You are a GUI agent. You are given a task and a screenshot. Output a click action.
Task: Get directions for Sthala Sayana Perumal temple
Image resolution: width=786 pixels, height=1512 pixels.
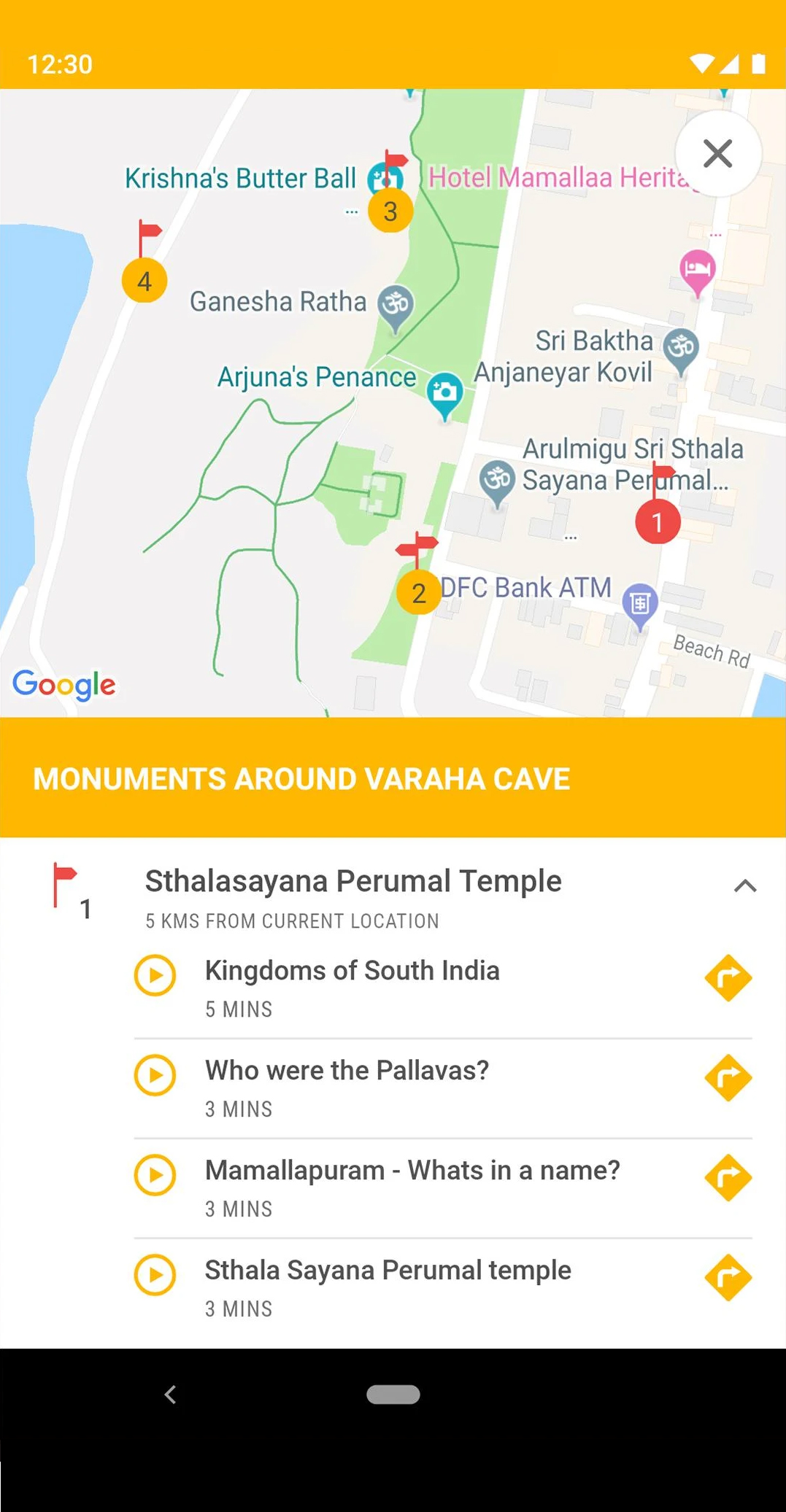pyautogui.click(x=728, y=1277)
